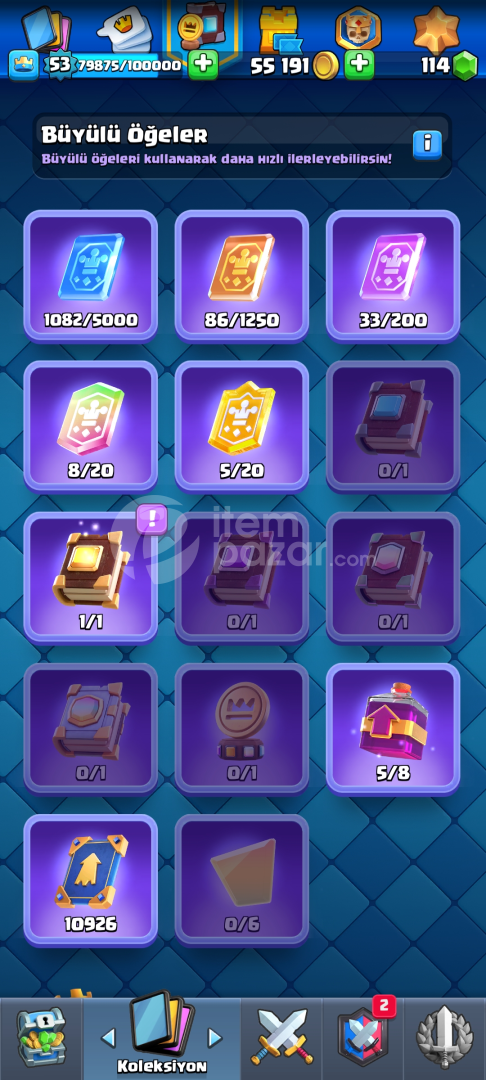Open the purple wild card 33/200

coord(393,276)
